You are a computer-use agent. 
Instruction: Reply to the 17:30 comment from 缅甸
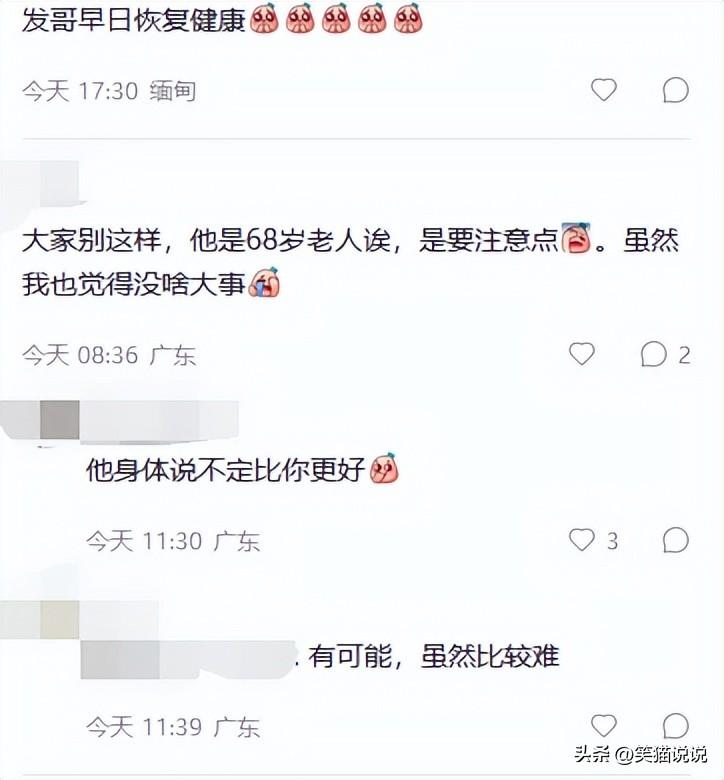(676, 90)
